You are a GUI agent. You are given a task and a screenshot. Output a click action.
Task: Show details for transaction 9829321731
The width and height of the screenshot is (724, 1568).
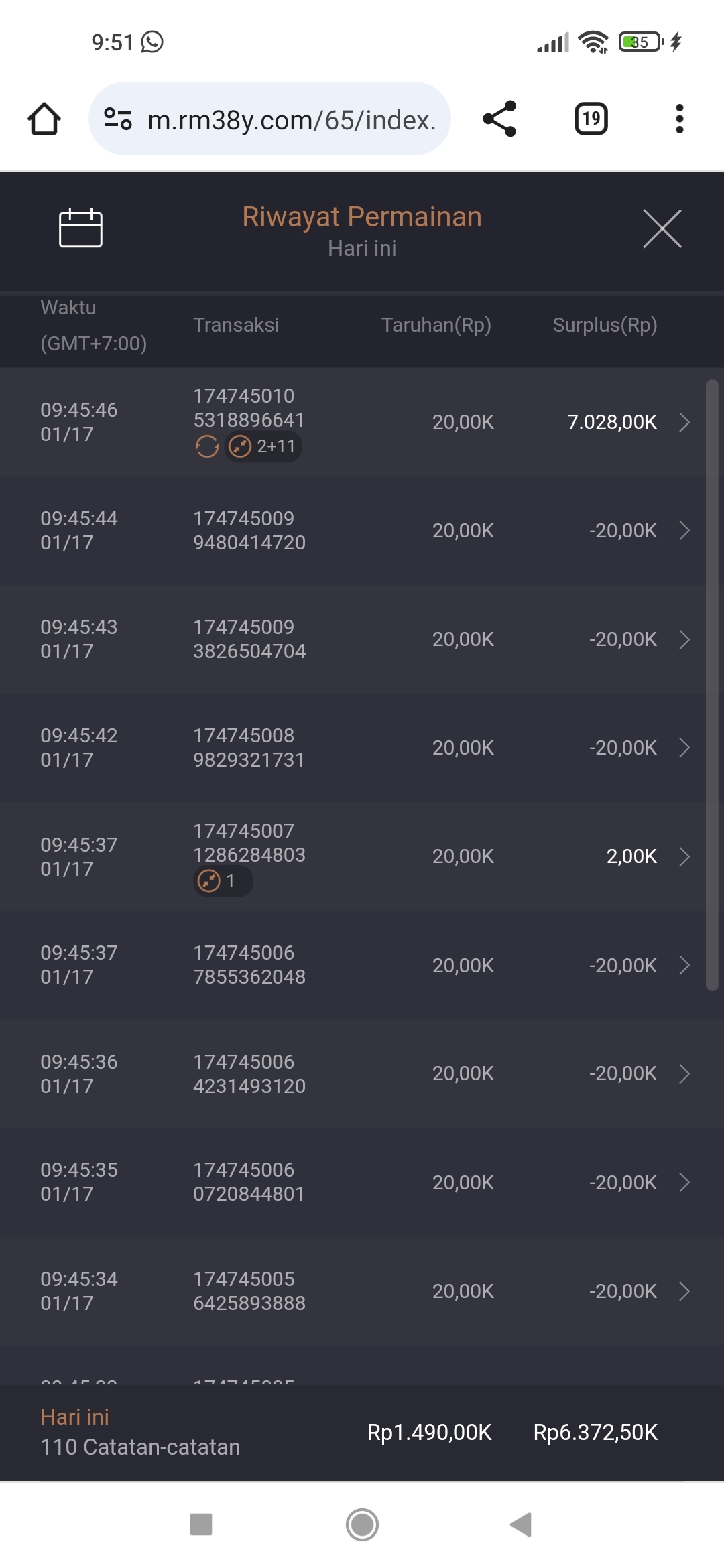(x=362, y=748)
